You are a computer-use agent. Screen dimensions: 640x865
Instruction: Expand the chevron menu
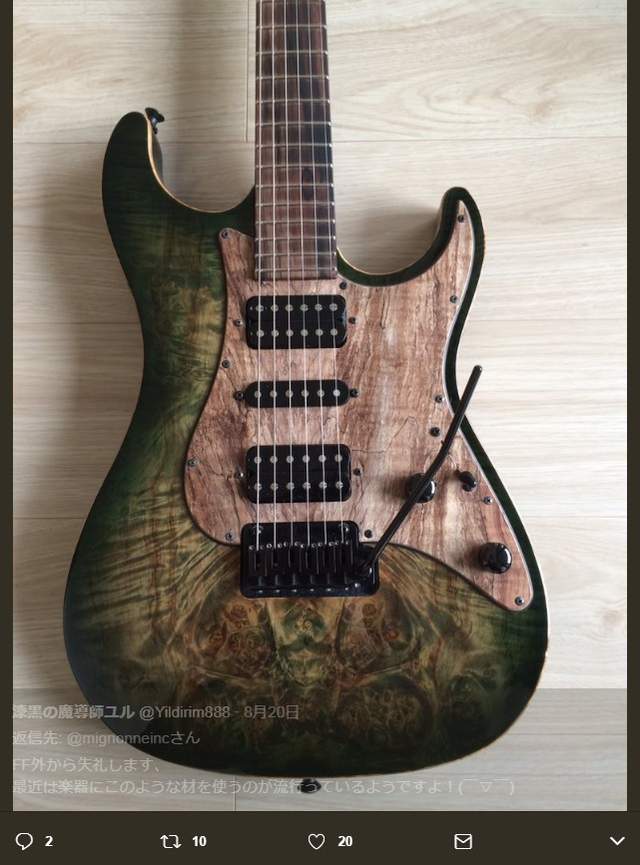tap(617, 841)
